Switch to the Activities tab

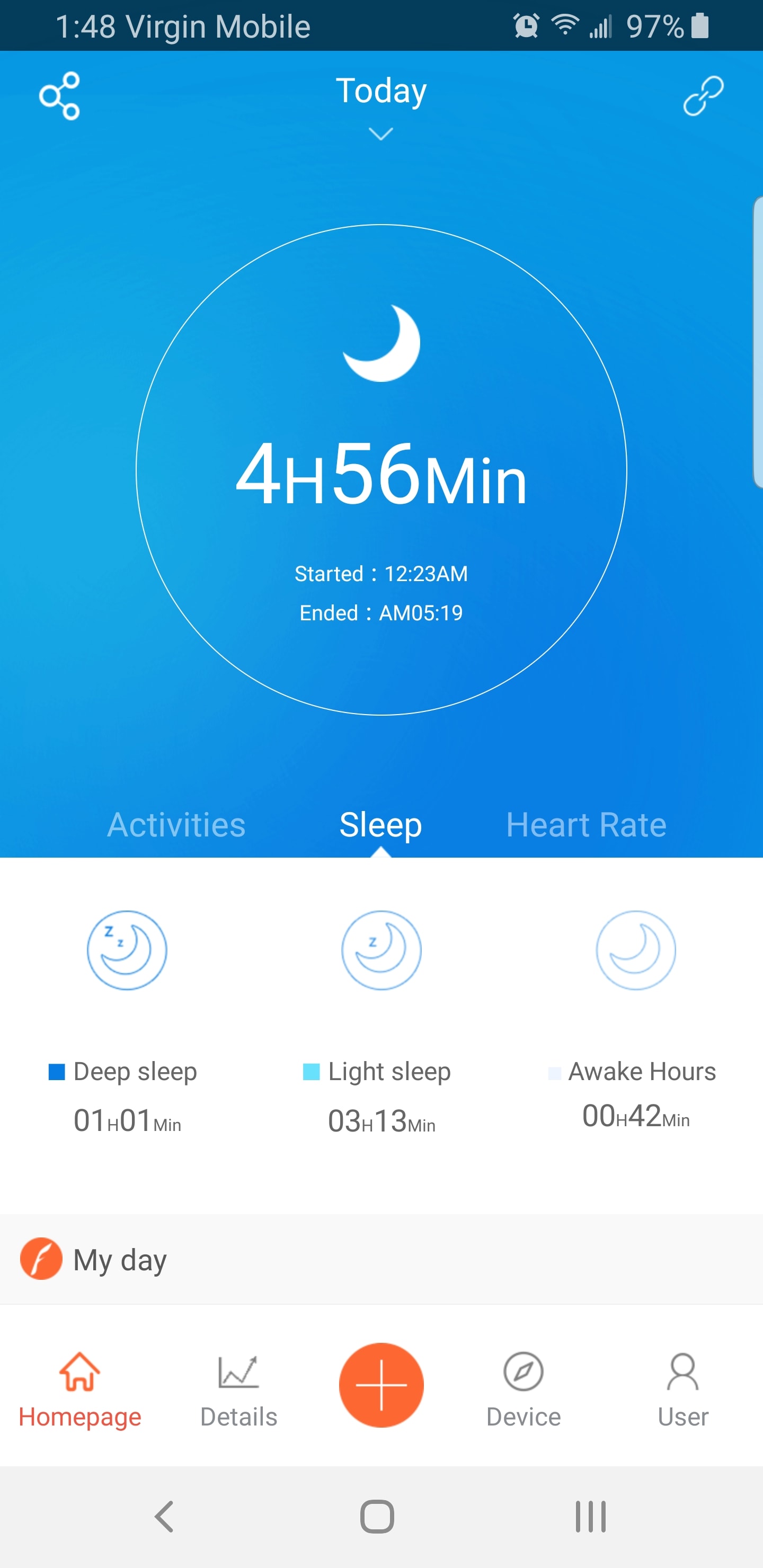176,825
